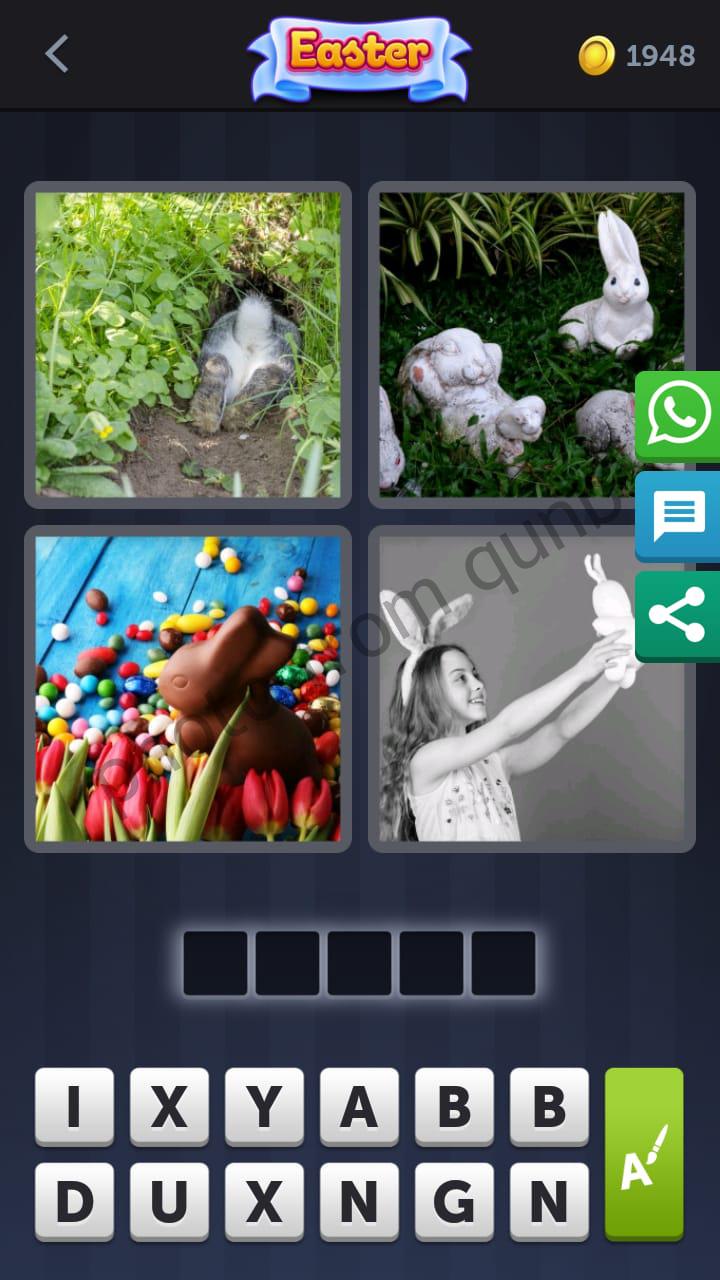This screenshot has height=1280, width=720.
Task: Share puzzle via WhatsApp
Action: point(679,416)
